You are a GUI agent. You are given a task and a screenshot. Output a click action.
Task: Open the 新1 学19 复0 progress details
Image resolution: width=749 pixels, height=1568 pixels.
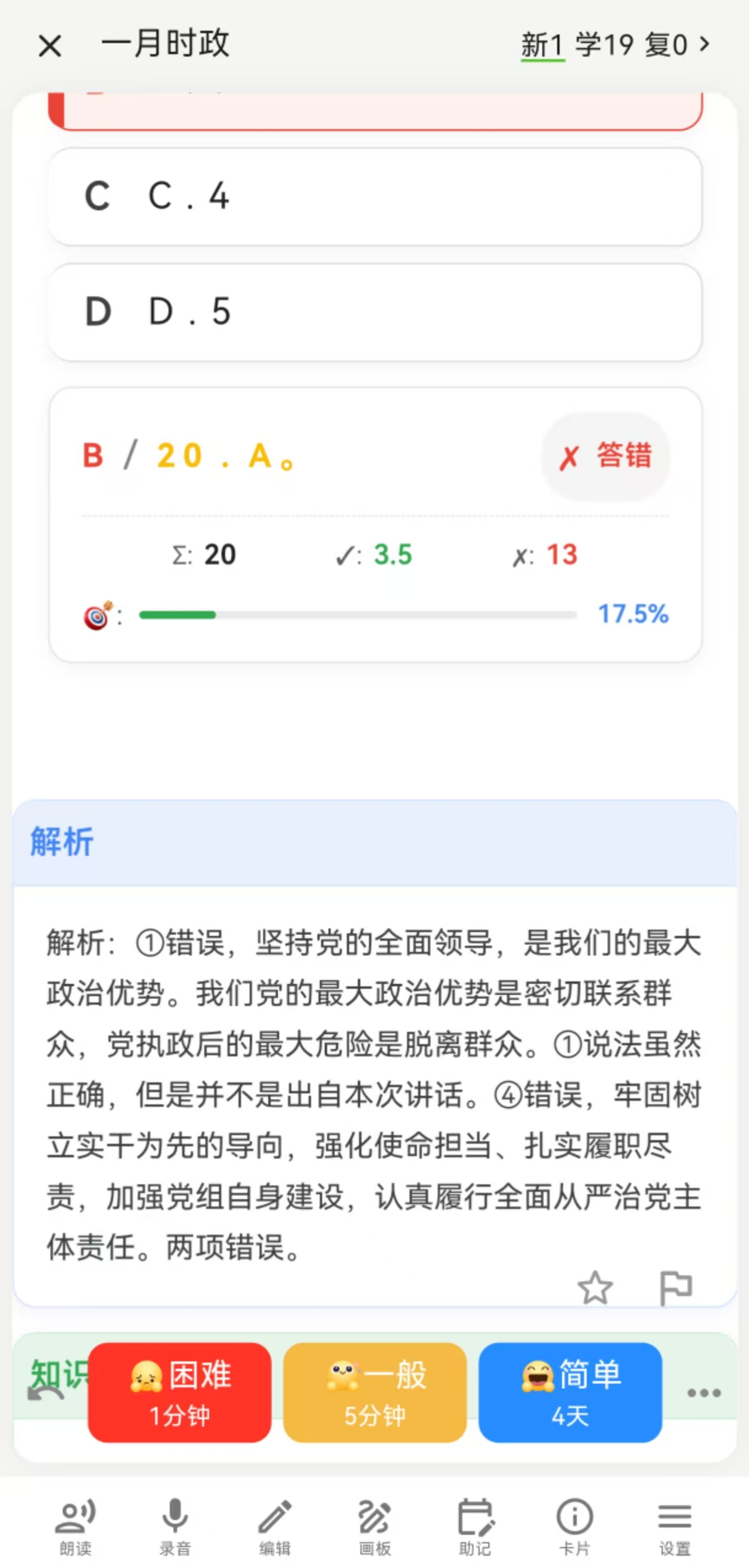click(x=615, y=46)
